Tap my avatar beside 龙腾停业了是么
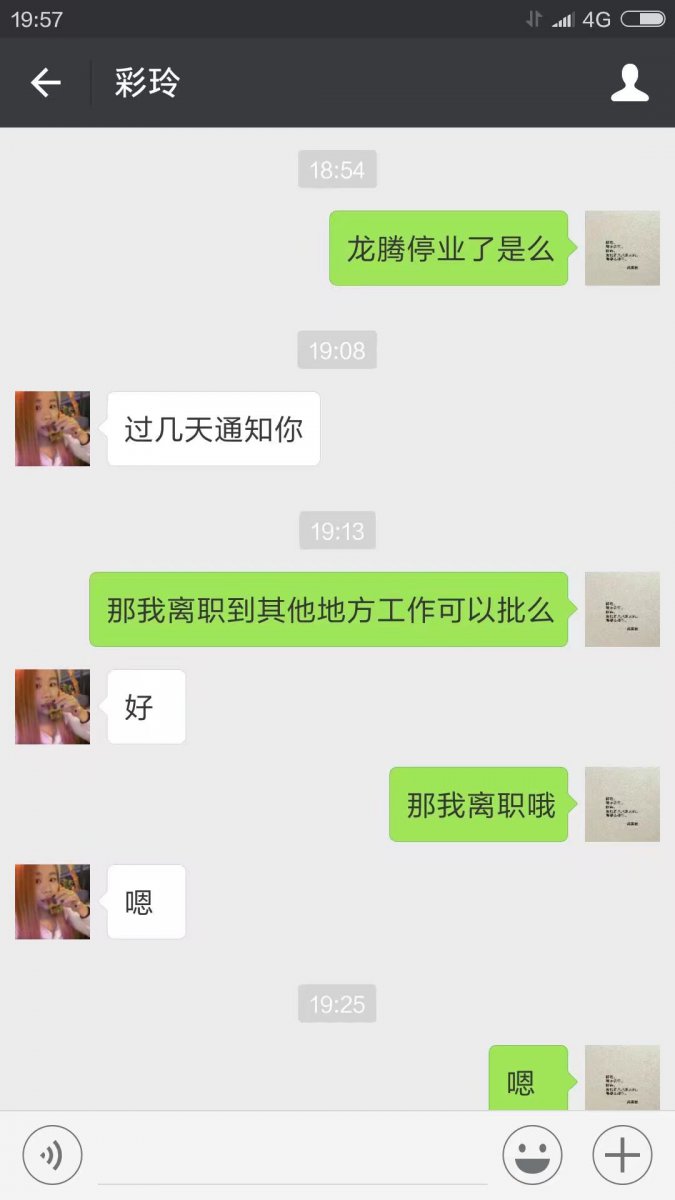Viewport: 675px width, 1200px height. [622, 248]
